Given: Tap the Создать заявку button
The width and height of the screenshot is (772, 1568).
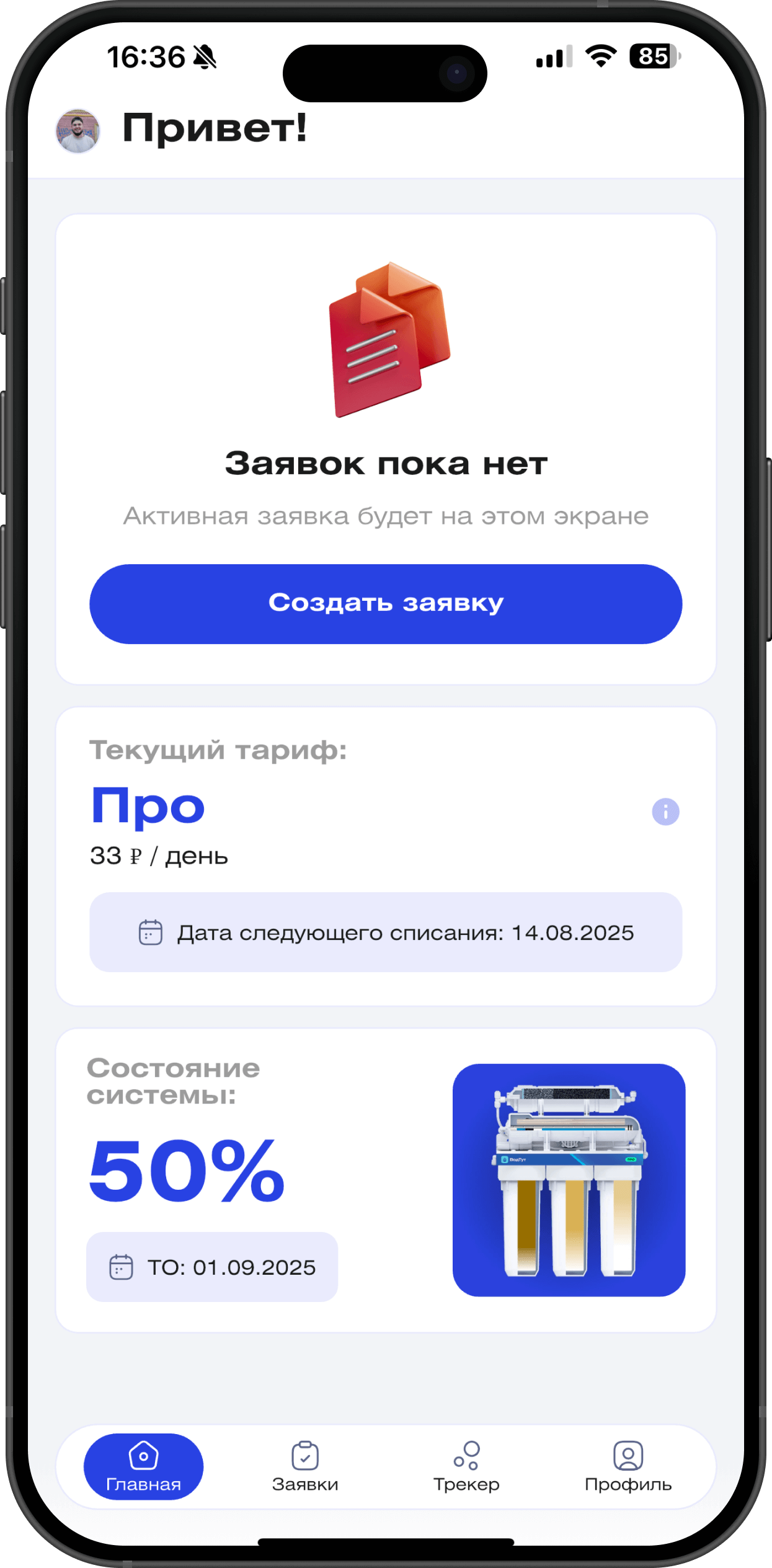Looking at the screenshot, I should coord(386,603).
